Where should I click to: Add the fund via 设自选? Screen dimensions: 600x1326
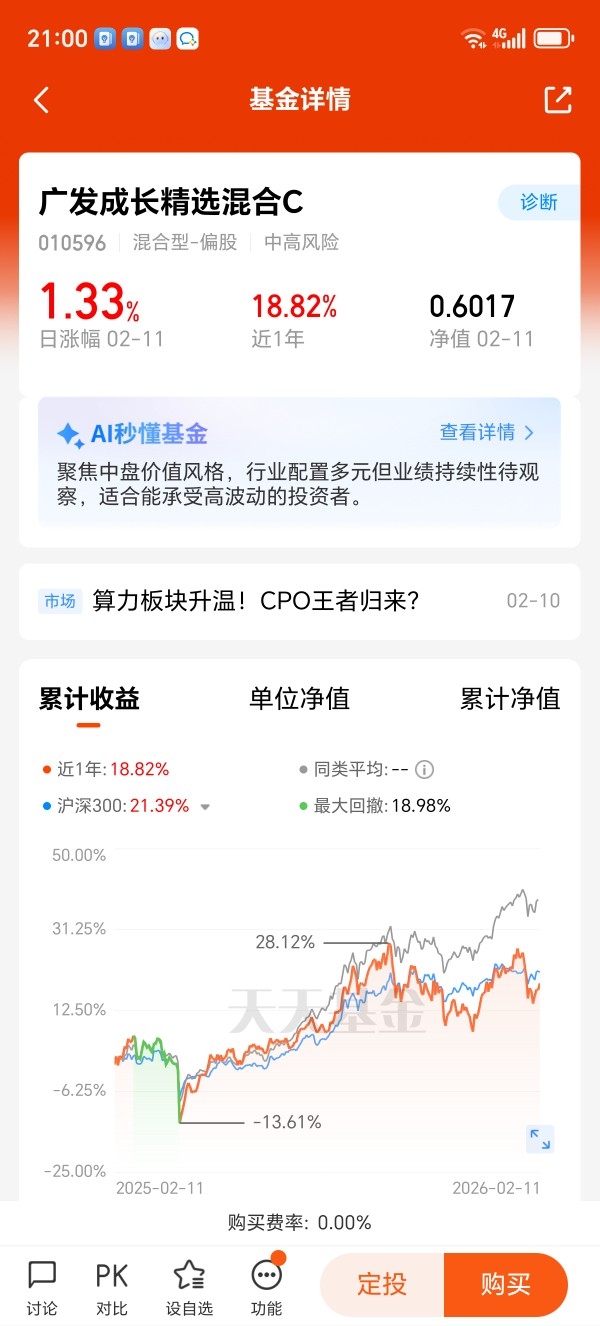pyautogui.click(x=189, y=1288)
